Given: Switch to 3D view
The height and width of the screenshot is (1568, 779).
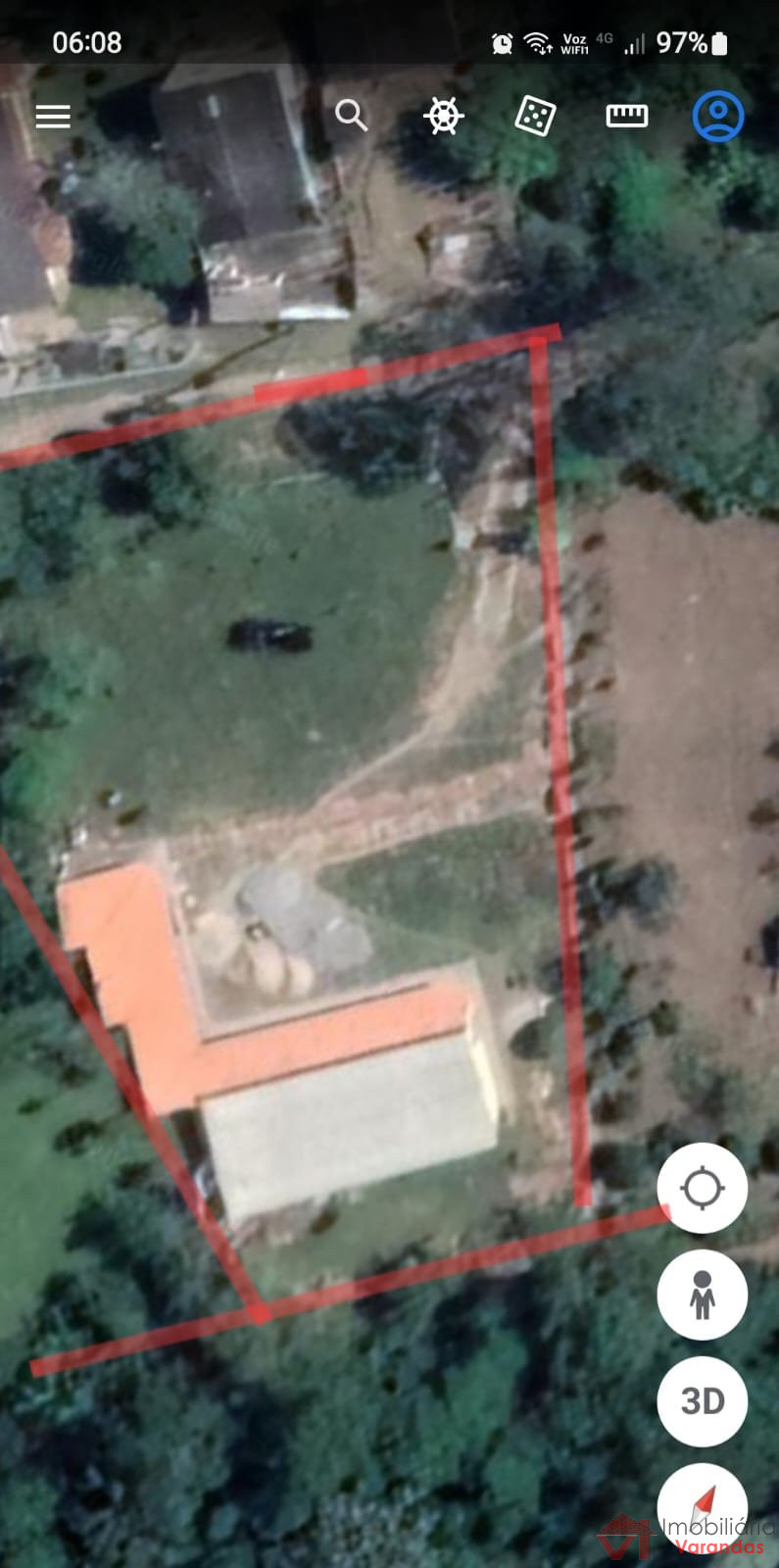Looking at the screenshot, I should [x=702, y=1401].
